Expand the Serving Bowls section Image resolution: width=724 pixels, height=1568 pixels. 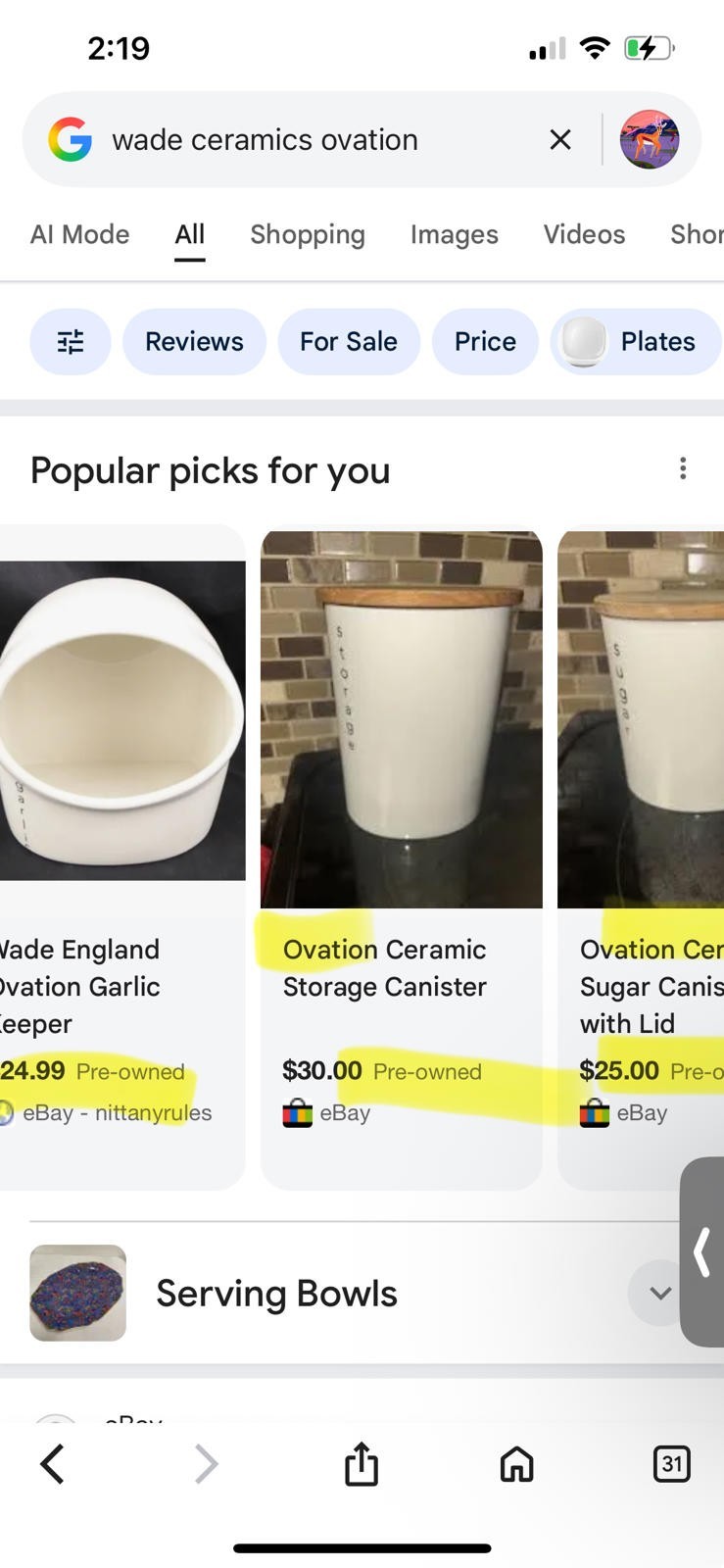coord(658,1294)
